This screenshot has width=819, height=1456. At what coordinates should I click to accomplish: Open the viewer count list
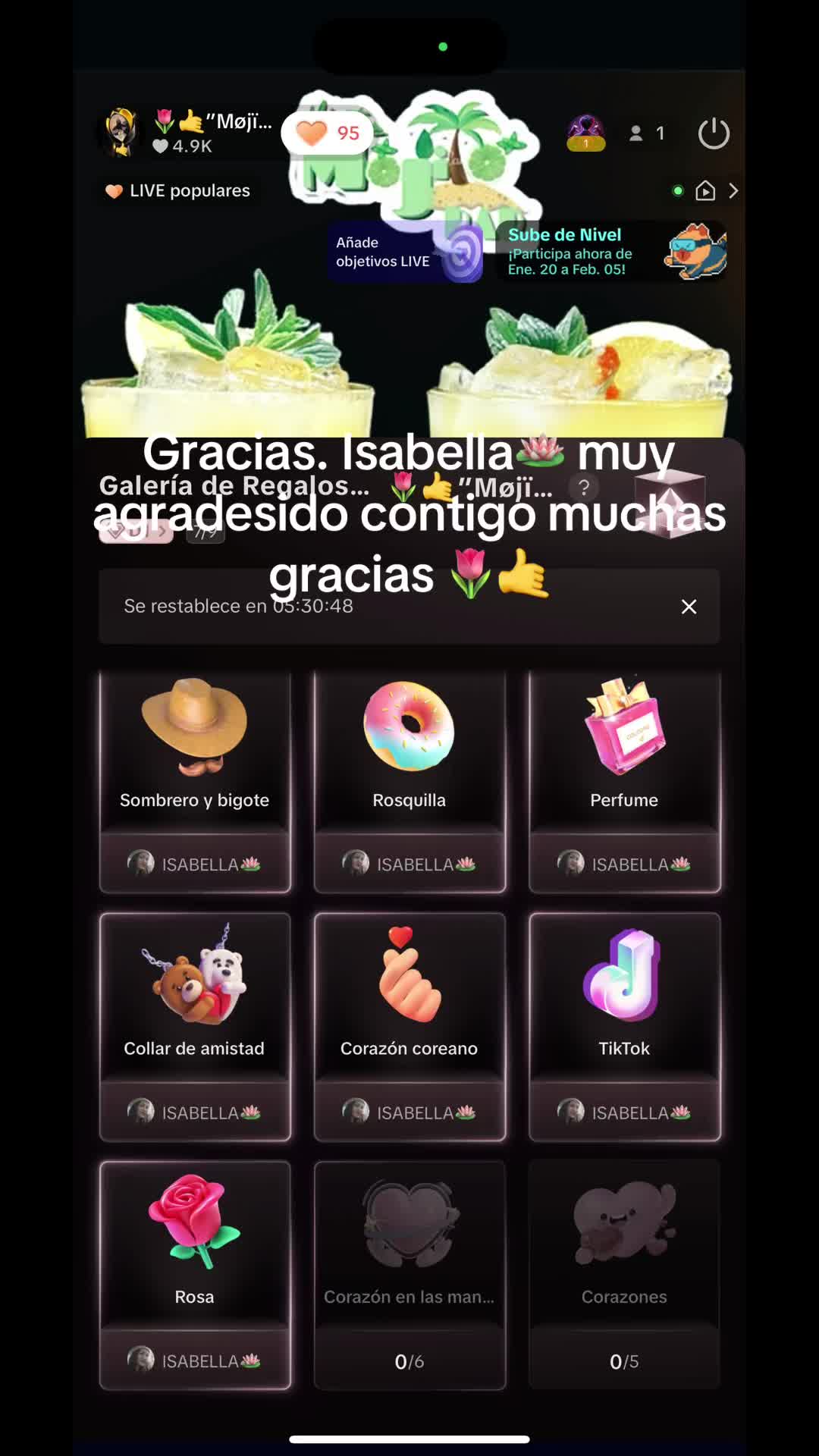click(647, 133)
